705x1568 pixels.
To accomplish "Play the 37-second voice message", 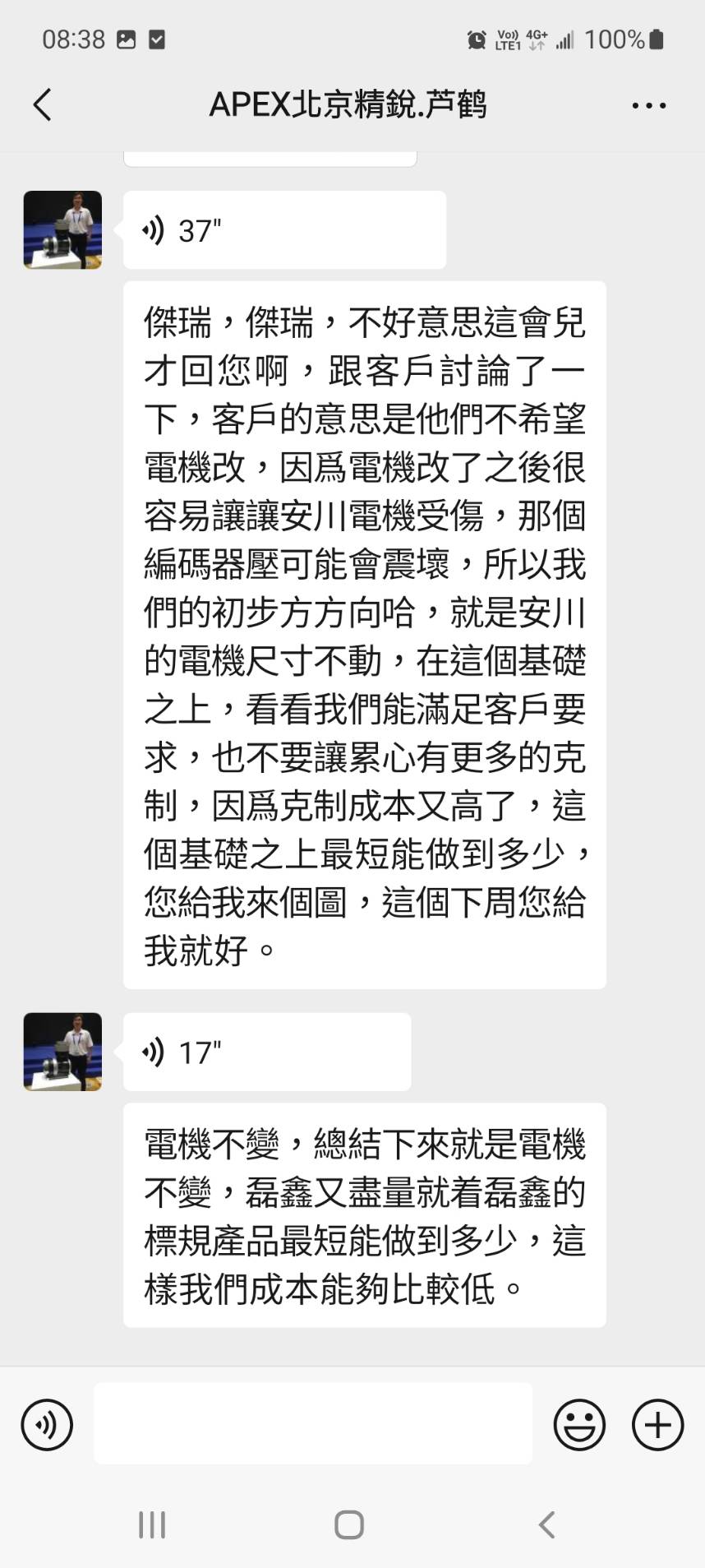I will [x=283, y=230].
